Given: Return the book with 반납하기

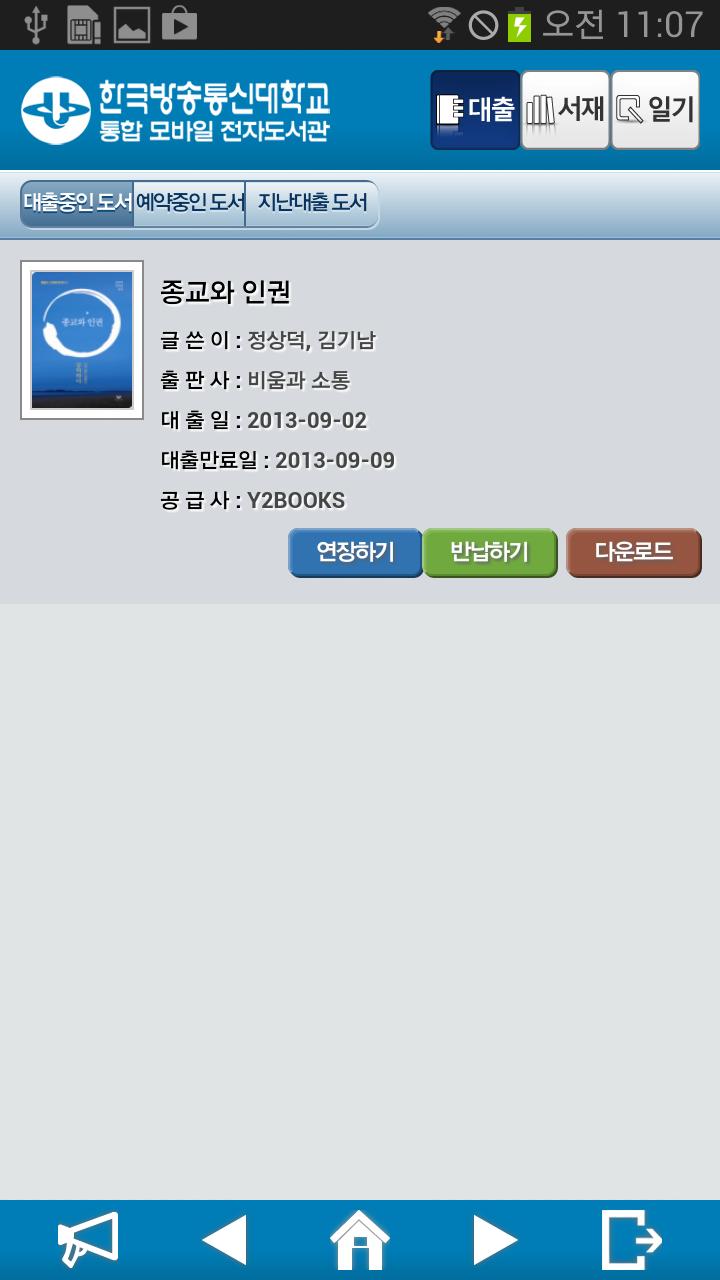Looking at the screenshot, I should pos(489,553).
